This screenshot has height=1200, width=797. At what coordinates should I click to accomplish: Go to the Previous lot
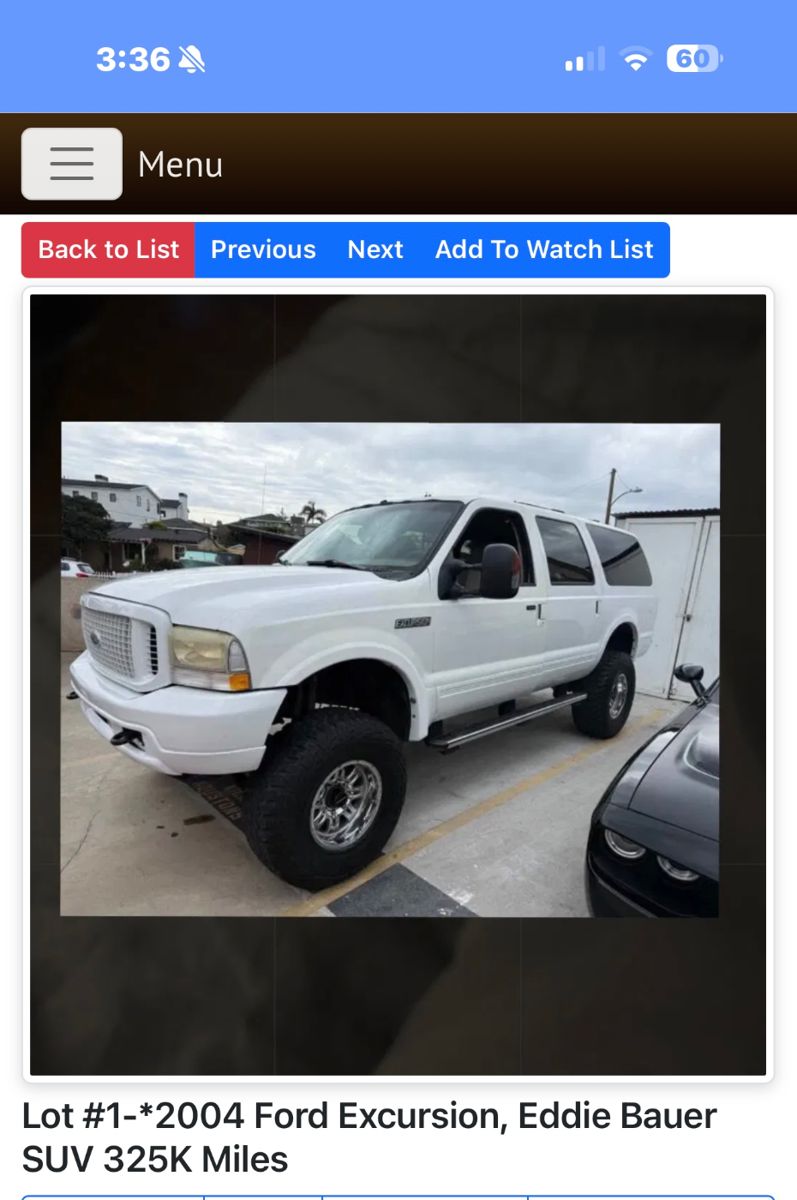click(263, 250)
